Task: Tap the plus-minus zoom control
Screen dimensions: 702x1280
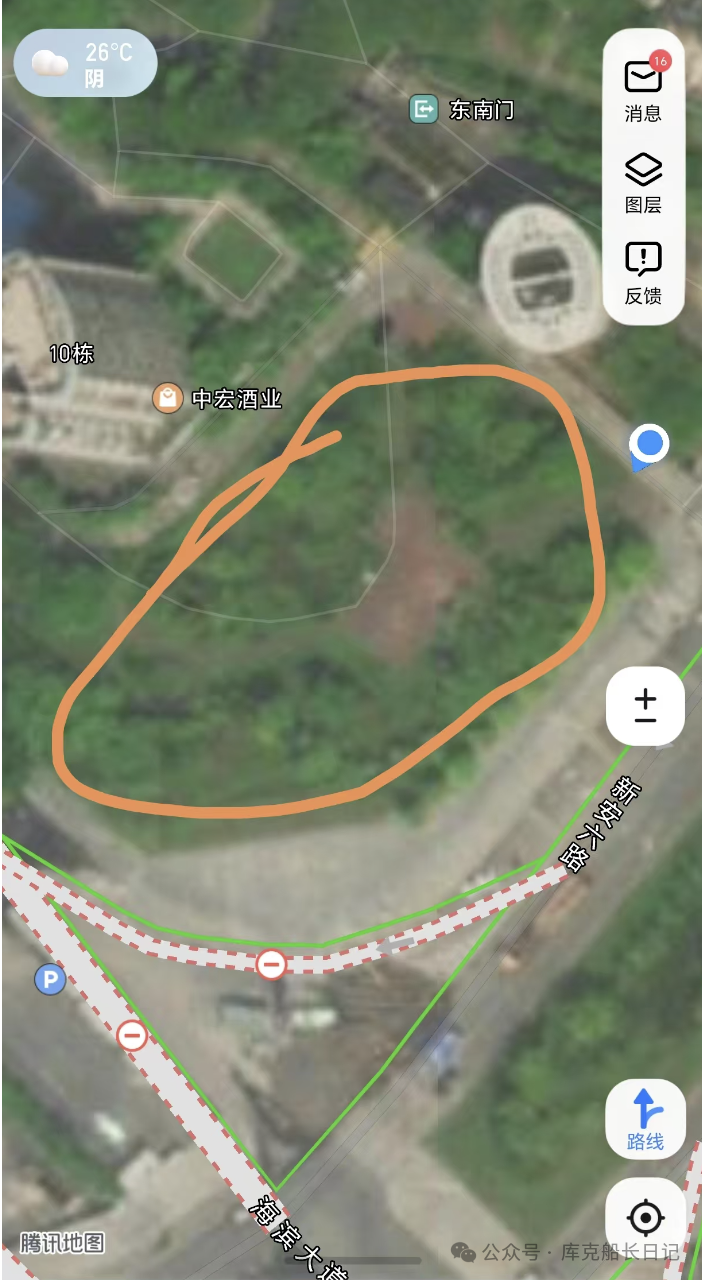Action: tap(645, 706)
